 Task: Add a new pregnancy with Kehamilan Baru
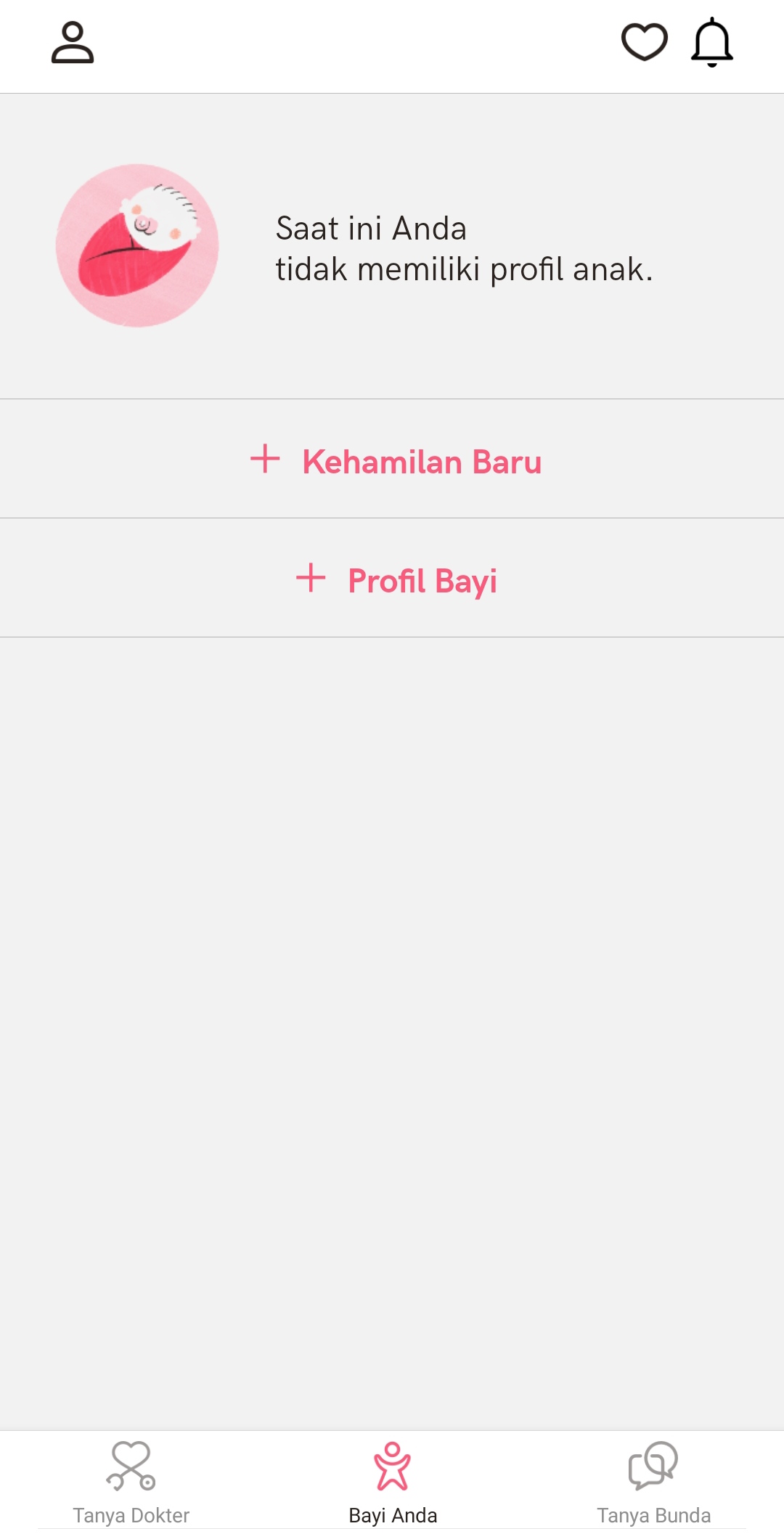pyautogui.click(x=396, y=461)
